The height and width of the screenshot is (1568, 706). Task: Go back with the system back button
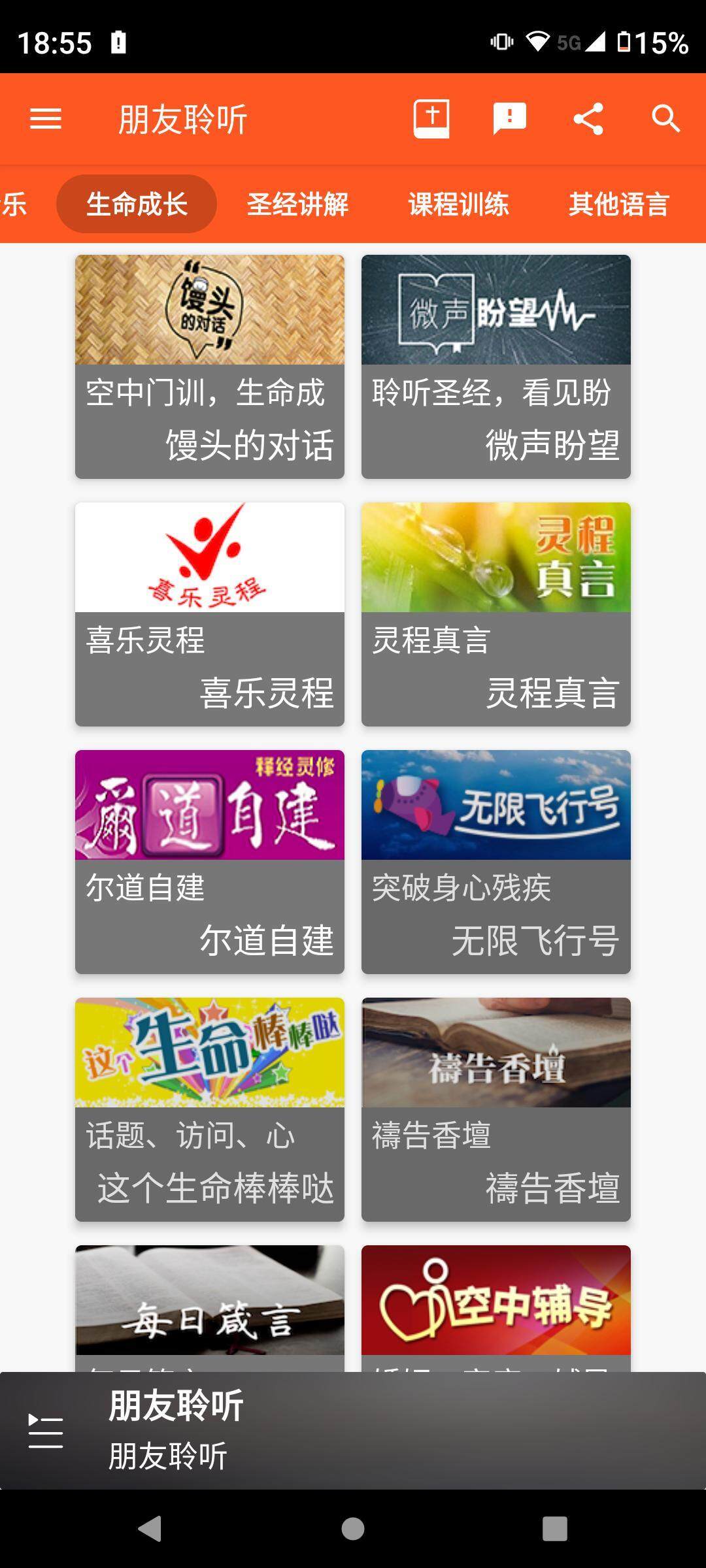[x=150, y=1529]
